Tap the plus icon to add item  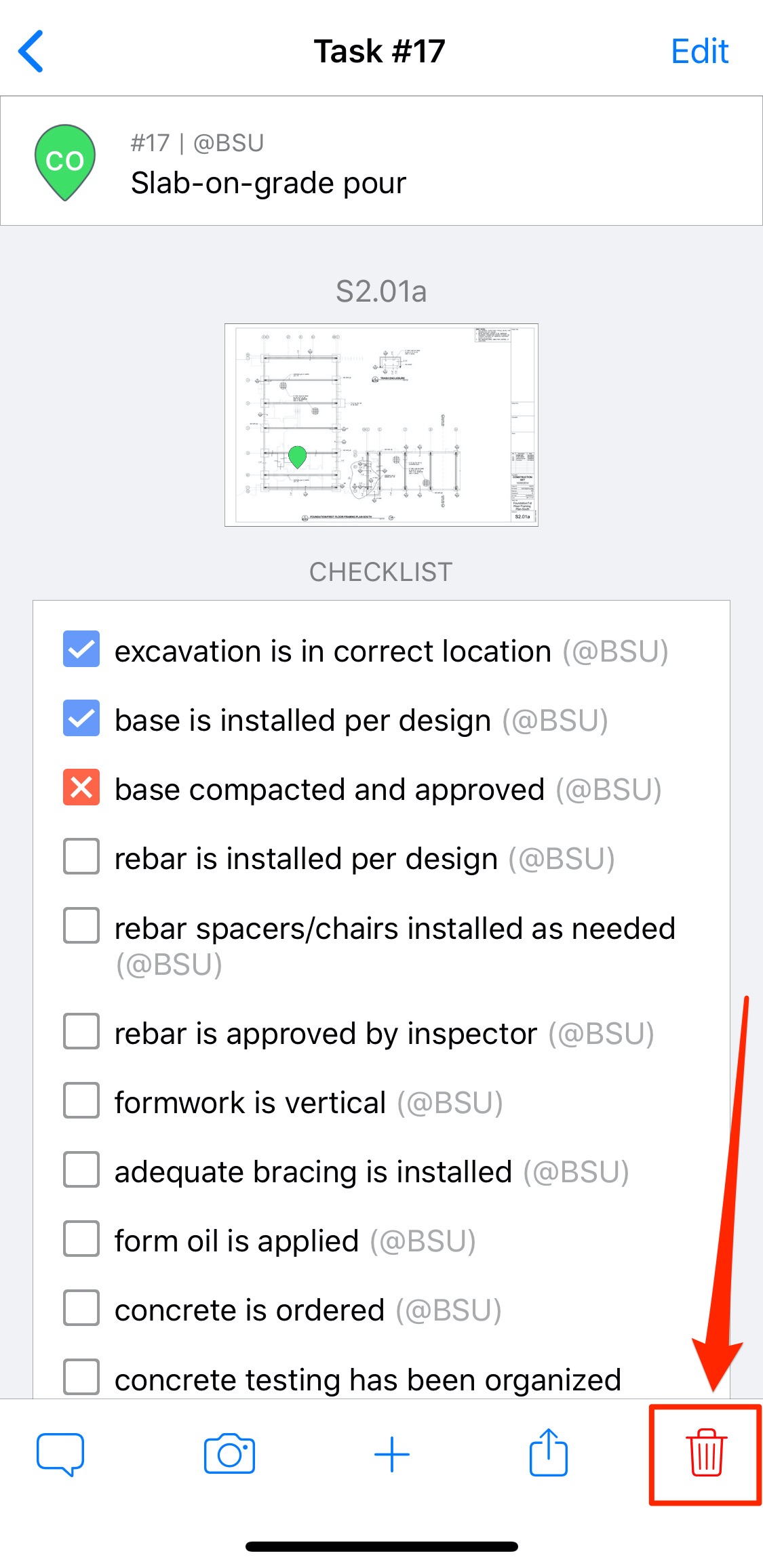coord(392,1455)
